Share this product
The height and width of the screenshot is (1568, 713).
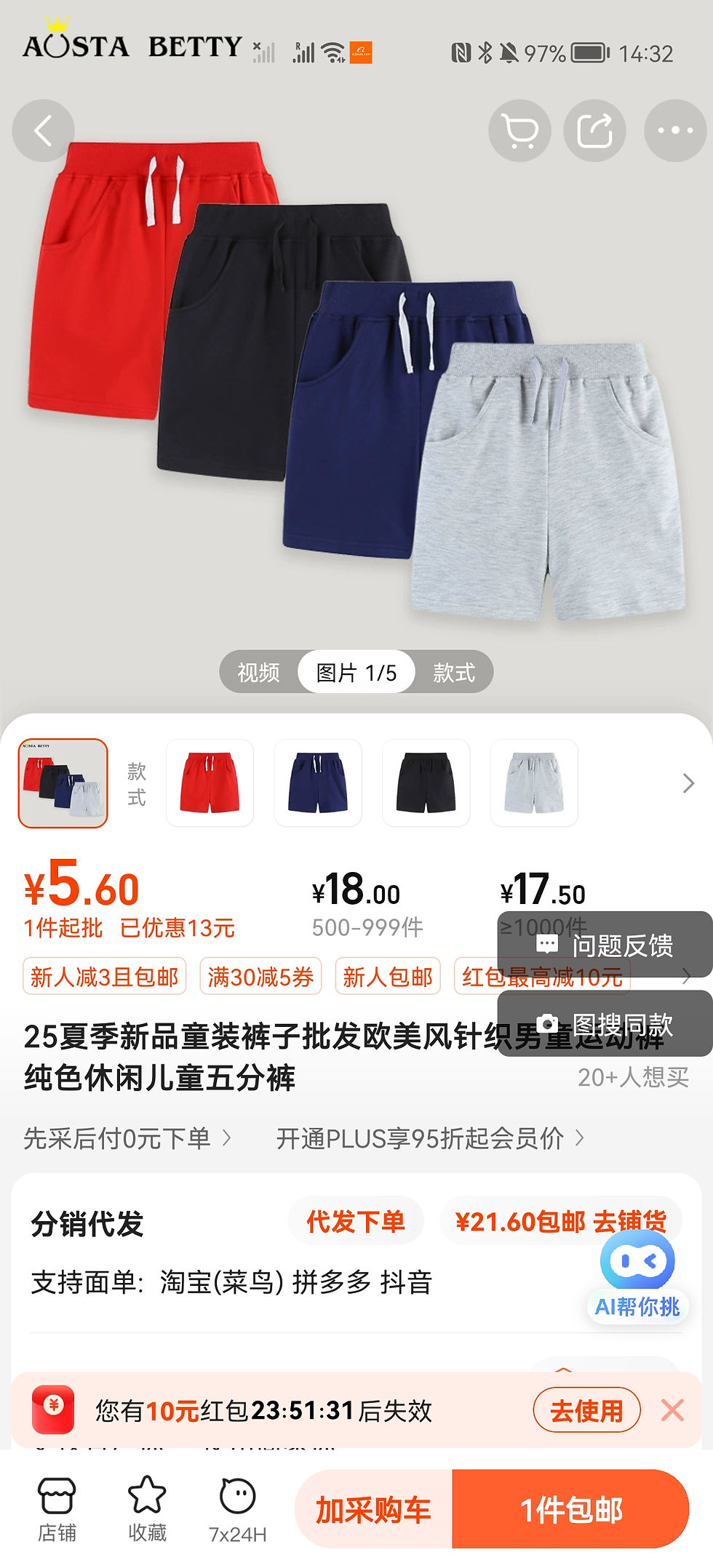(594, 131)
